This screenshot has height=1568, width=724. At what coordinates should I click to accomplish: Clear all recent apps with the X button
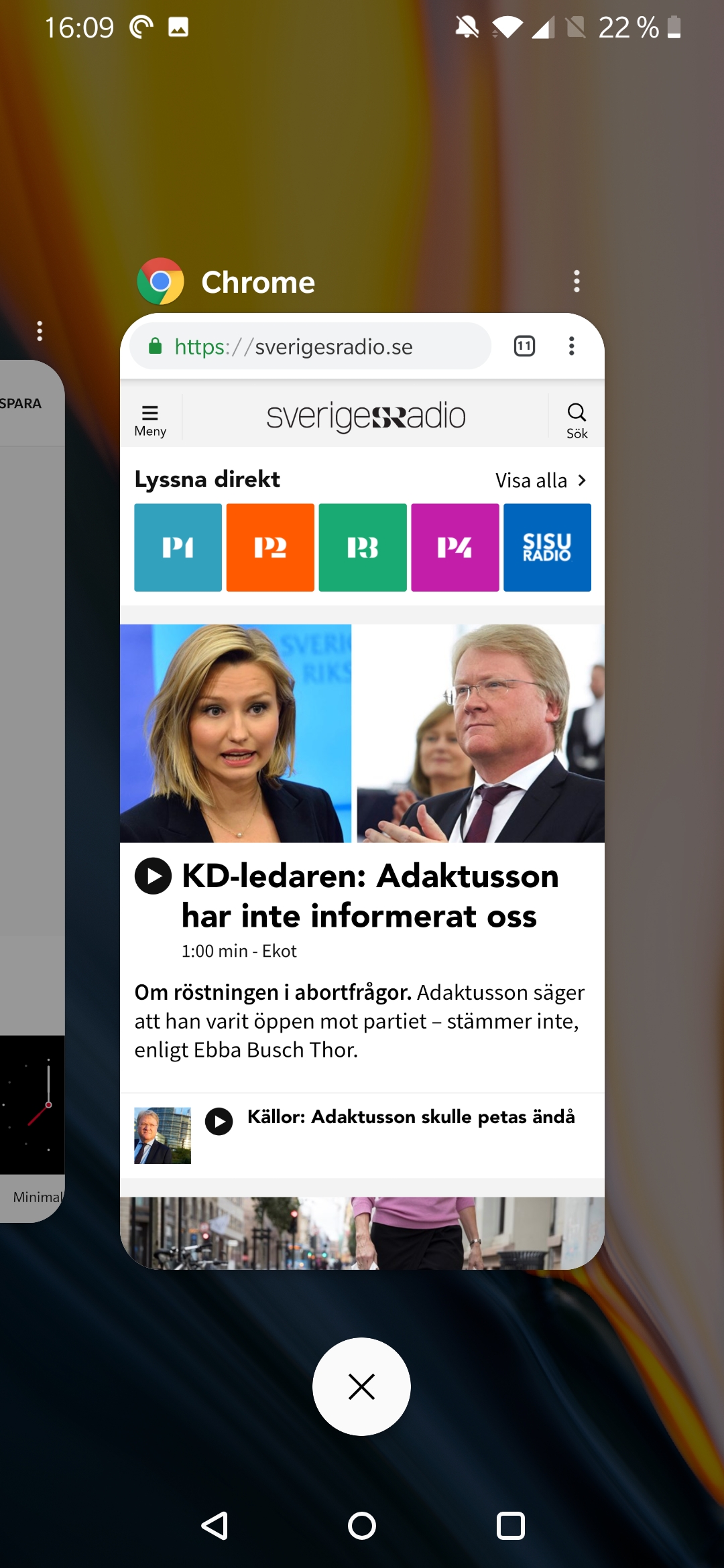pyautogui.click(x=361, y=1387)
